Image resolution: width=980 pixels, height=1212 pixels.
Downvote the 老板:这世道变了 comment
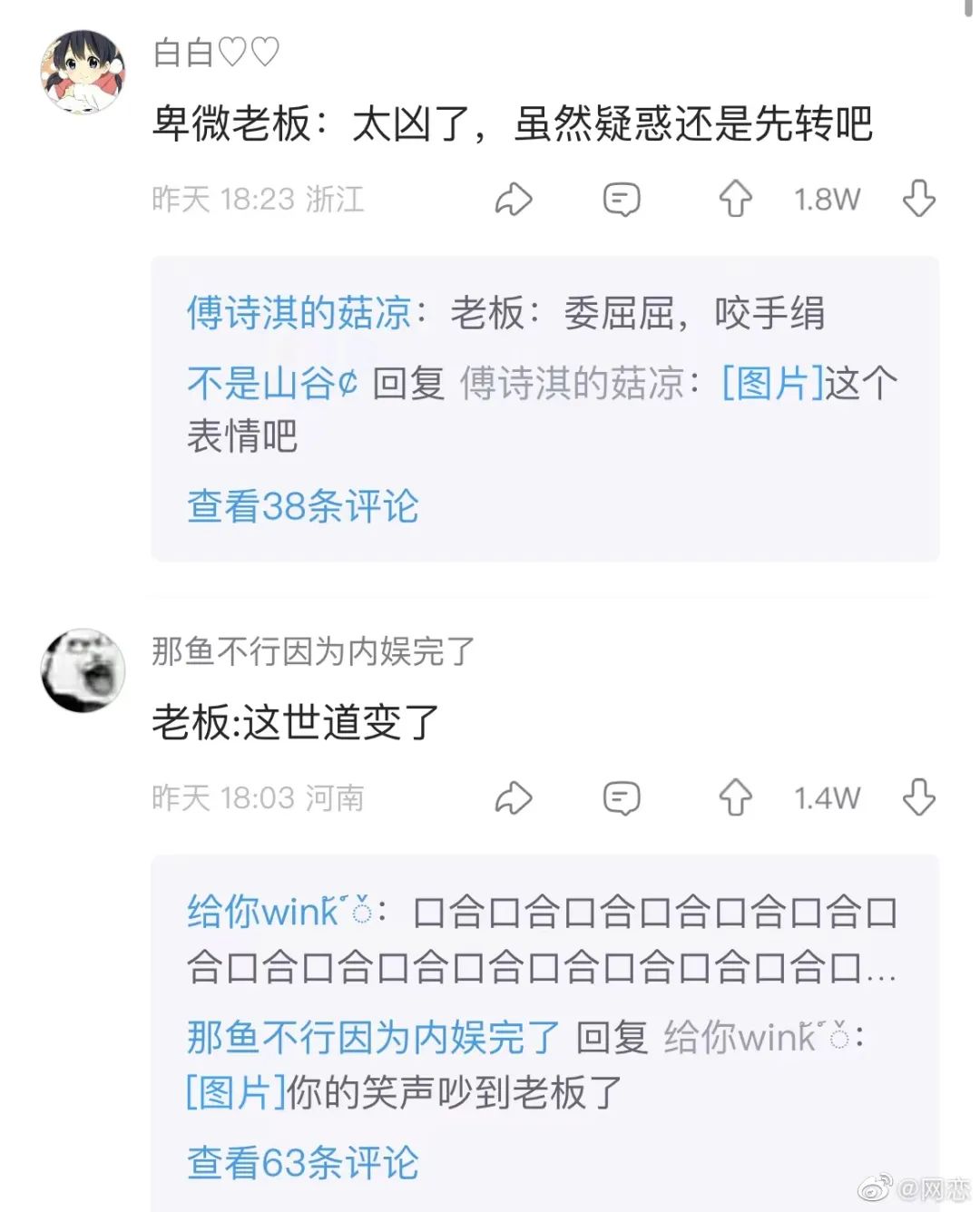pyautogui.click(x=918, y=798)
